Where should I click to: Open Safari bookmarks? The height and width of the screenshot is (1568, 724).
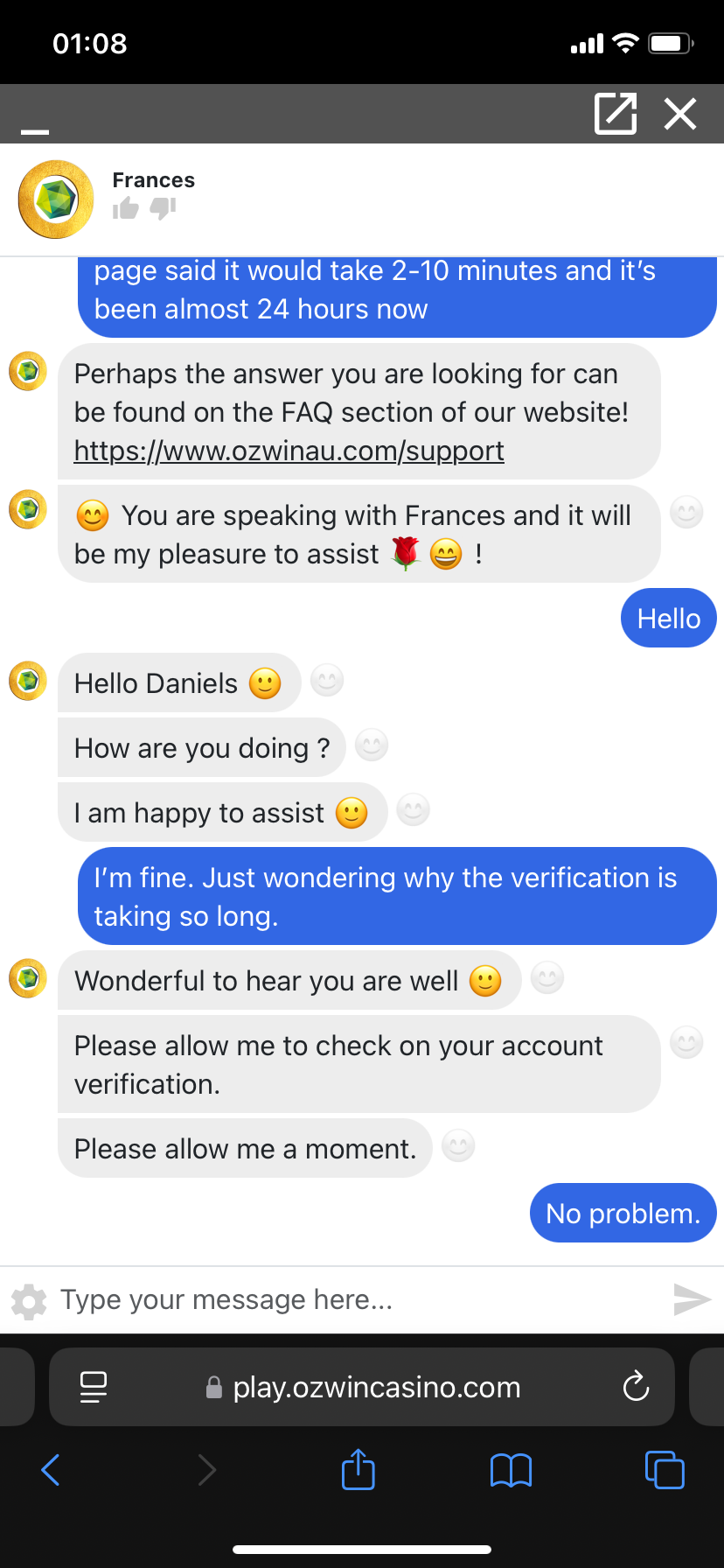tap(512, 1469)
